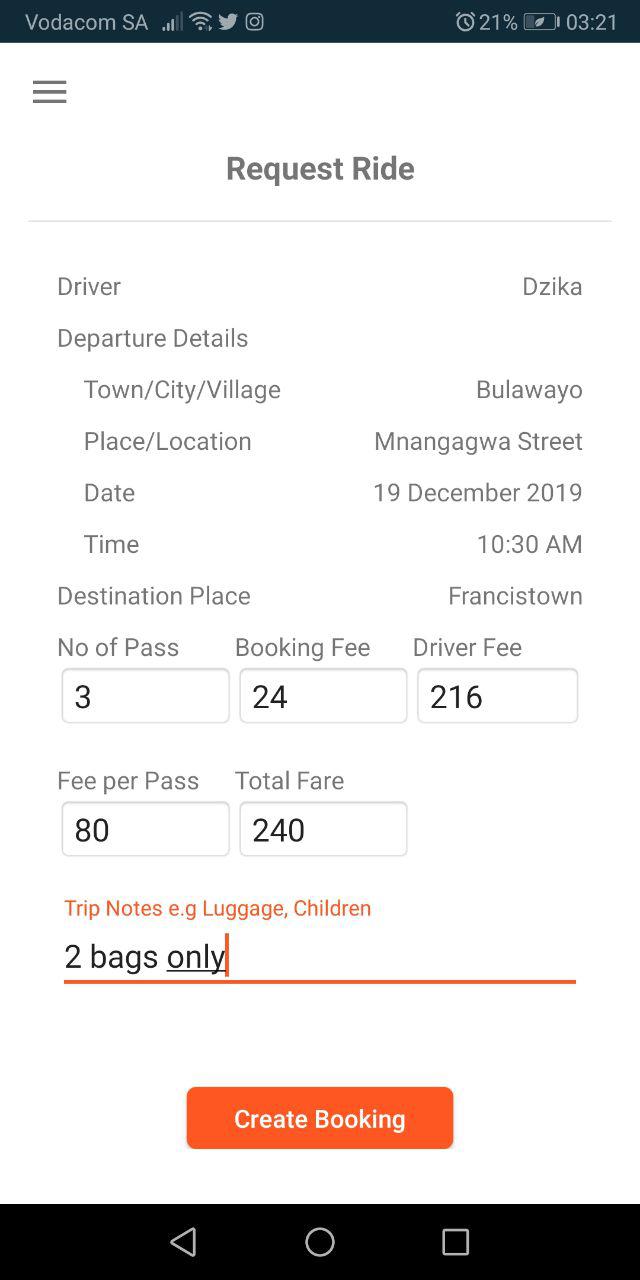Go back using the system back button
Screen dimensions: 640x1280
pyautogui.click(x=183, y=1242)
